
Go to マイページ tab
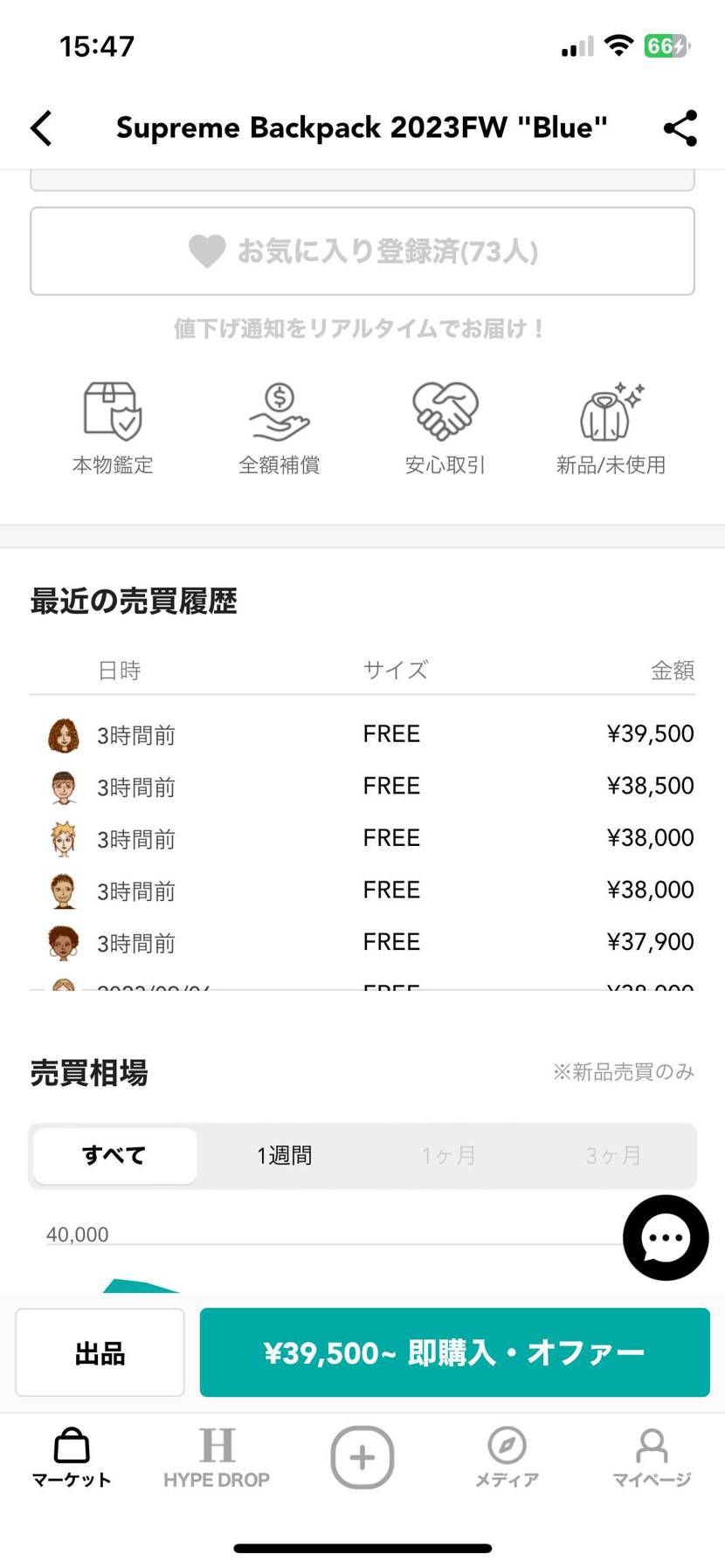tap(652, 1457)
